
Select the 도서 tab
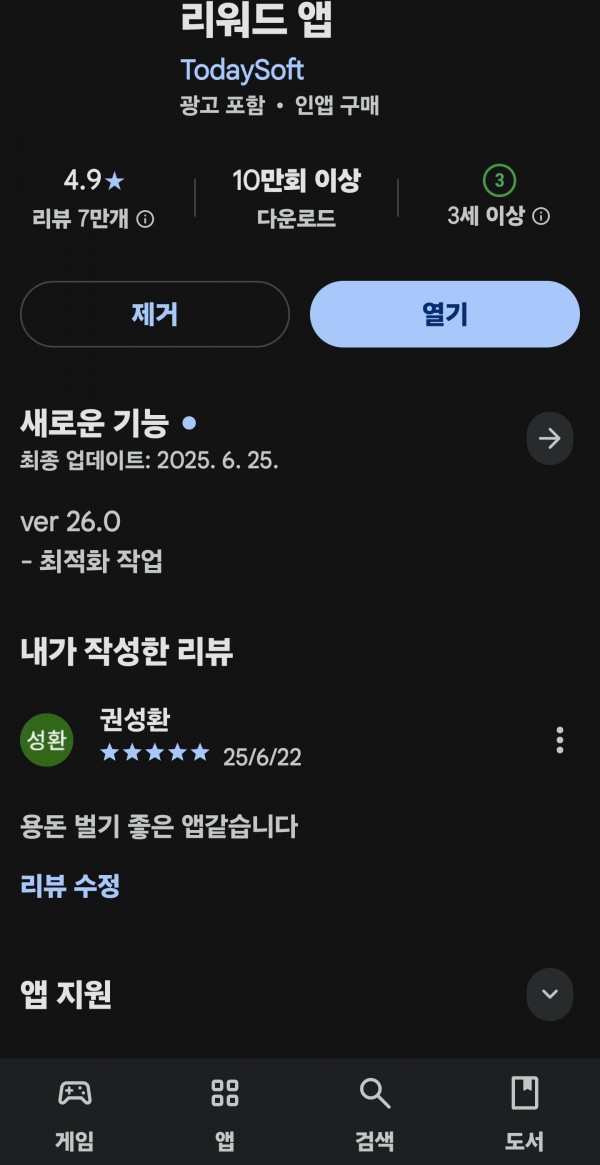coord(525,1114)
